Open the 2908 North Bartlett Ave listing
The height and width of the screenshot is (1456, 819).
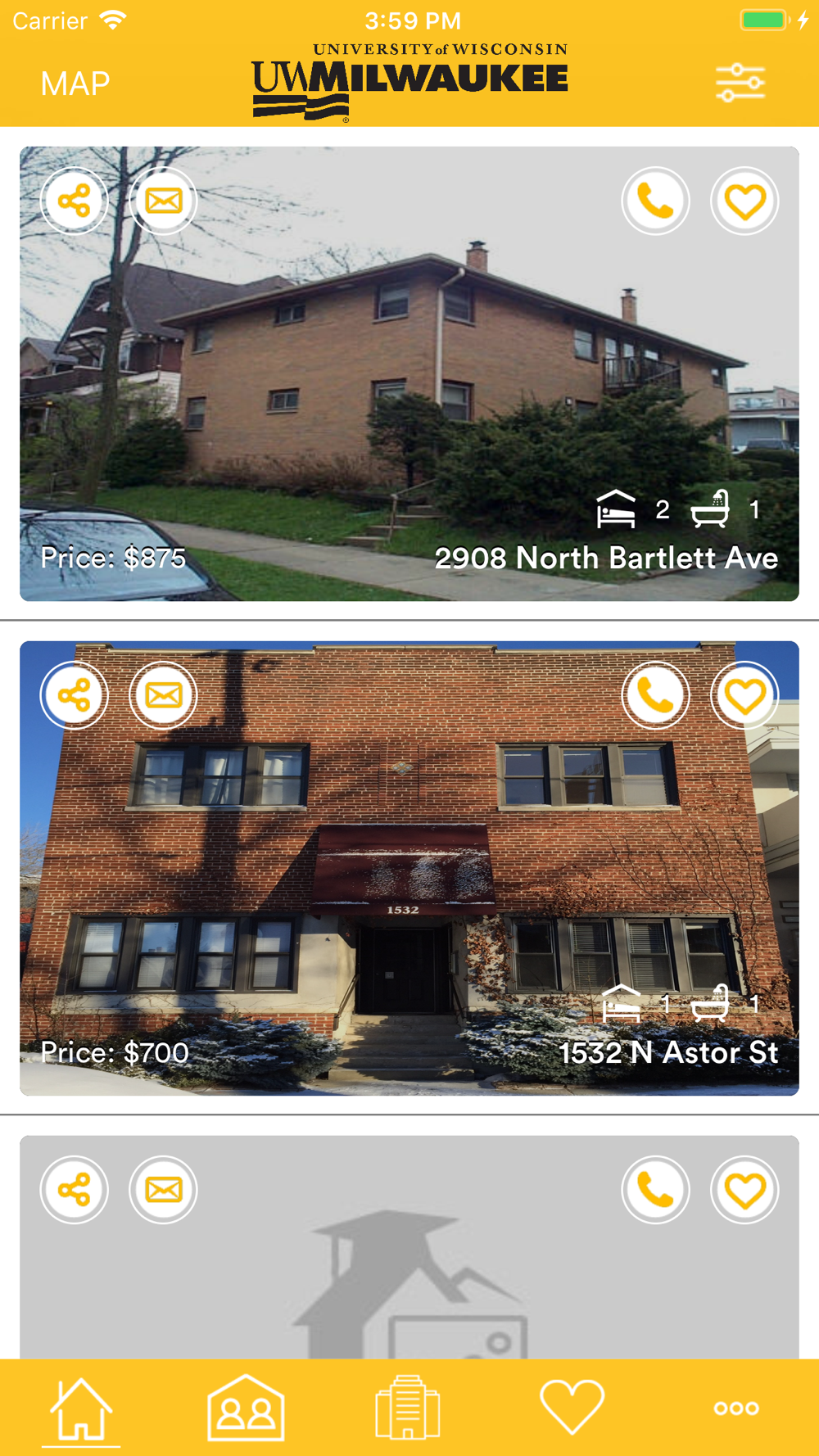coord(409,374)
